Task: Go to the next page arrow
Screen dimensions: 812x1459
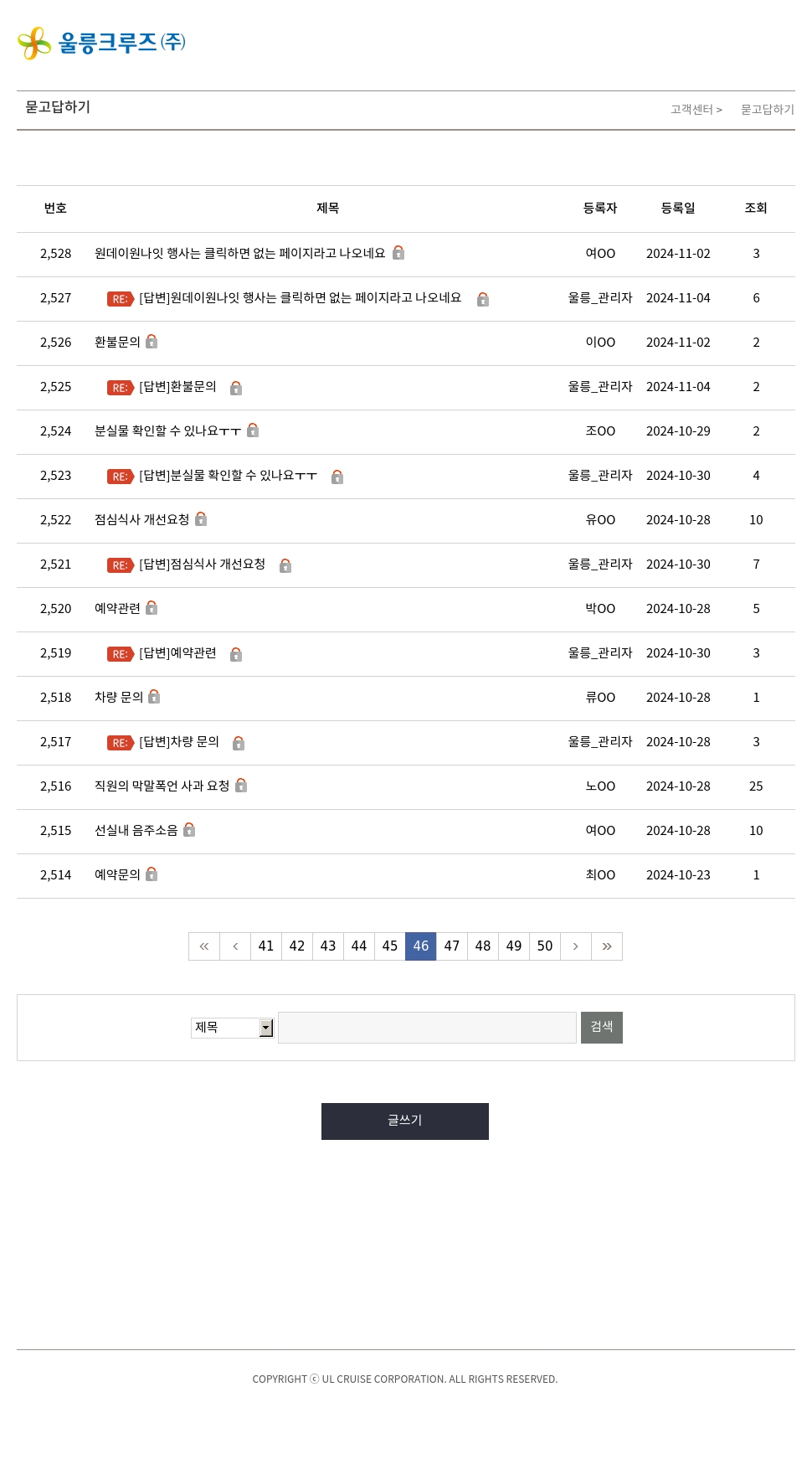Action: click(576, 946)
